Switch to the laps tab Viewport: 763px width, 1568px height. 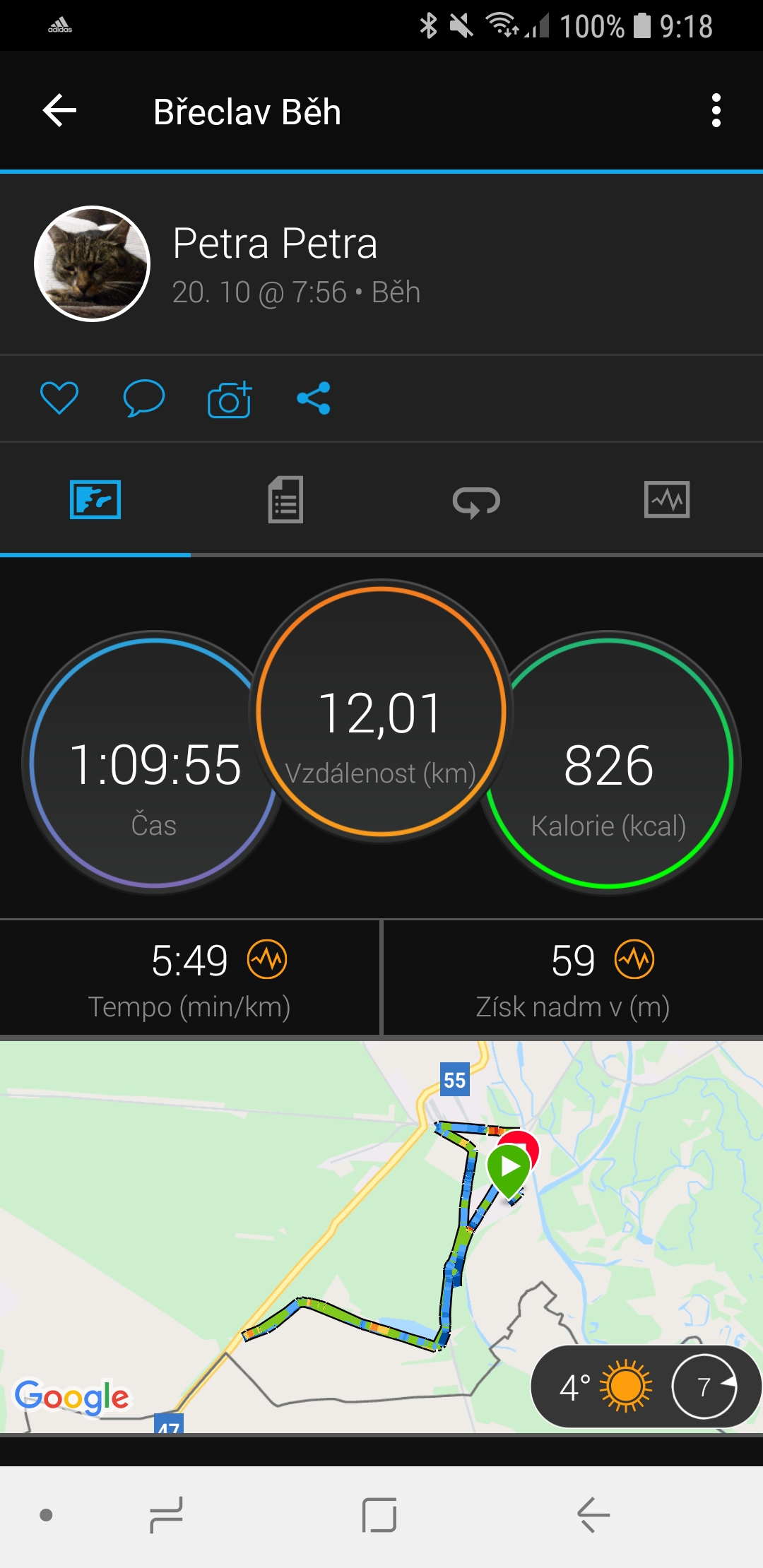click(476, 501)
